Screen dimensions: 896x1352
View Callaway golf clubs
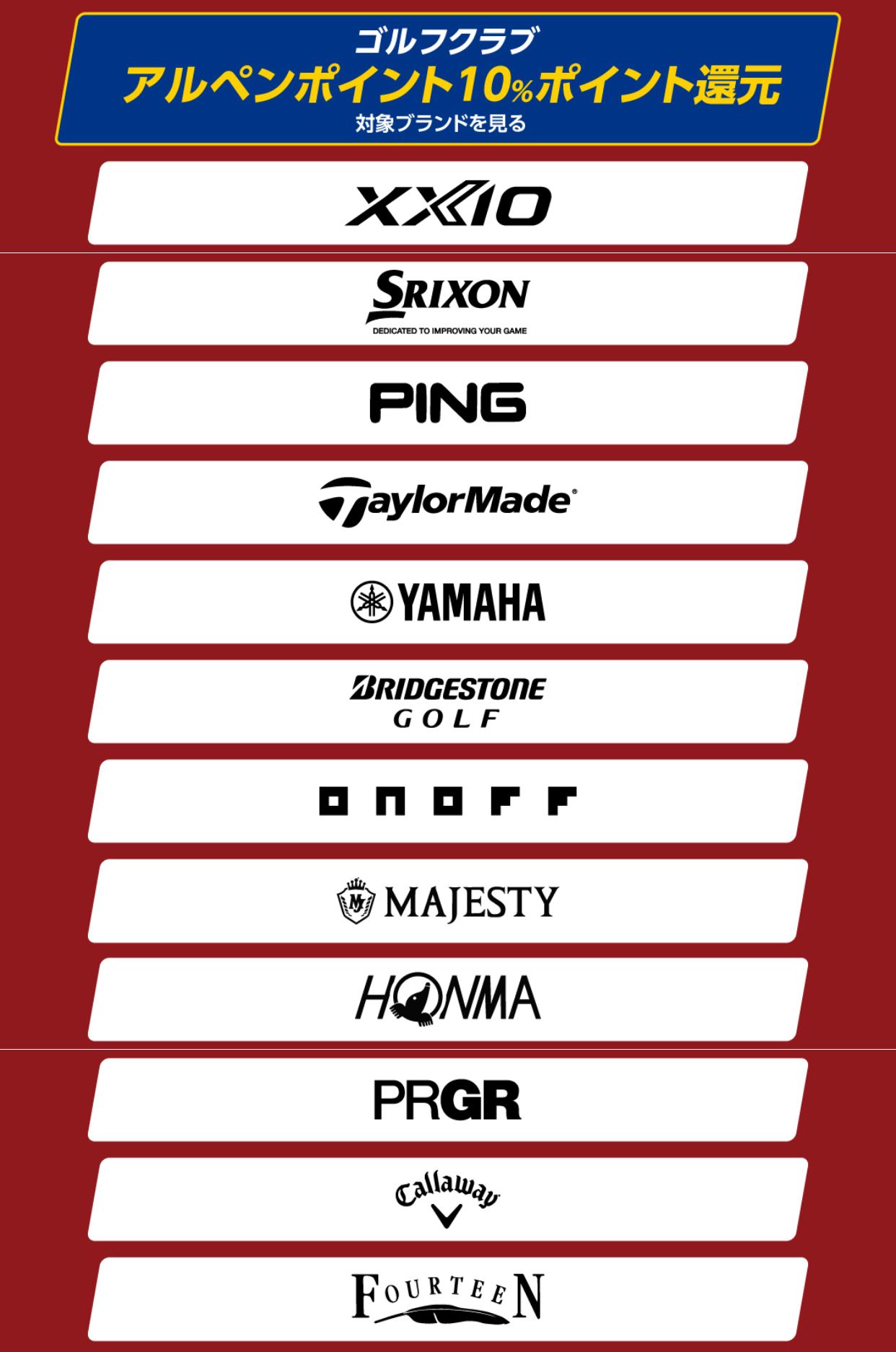[x=447, y=1199]
